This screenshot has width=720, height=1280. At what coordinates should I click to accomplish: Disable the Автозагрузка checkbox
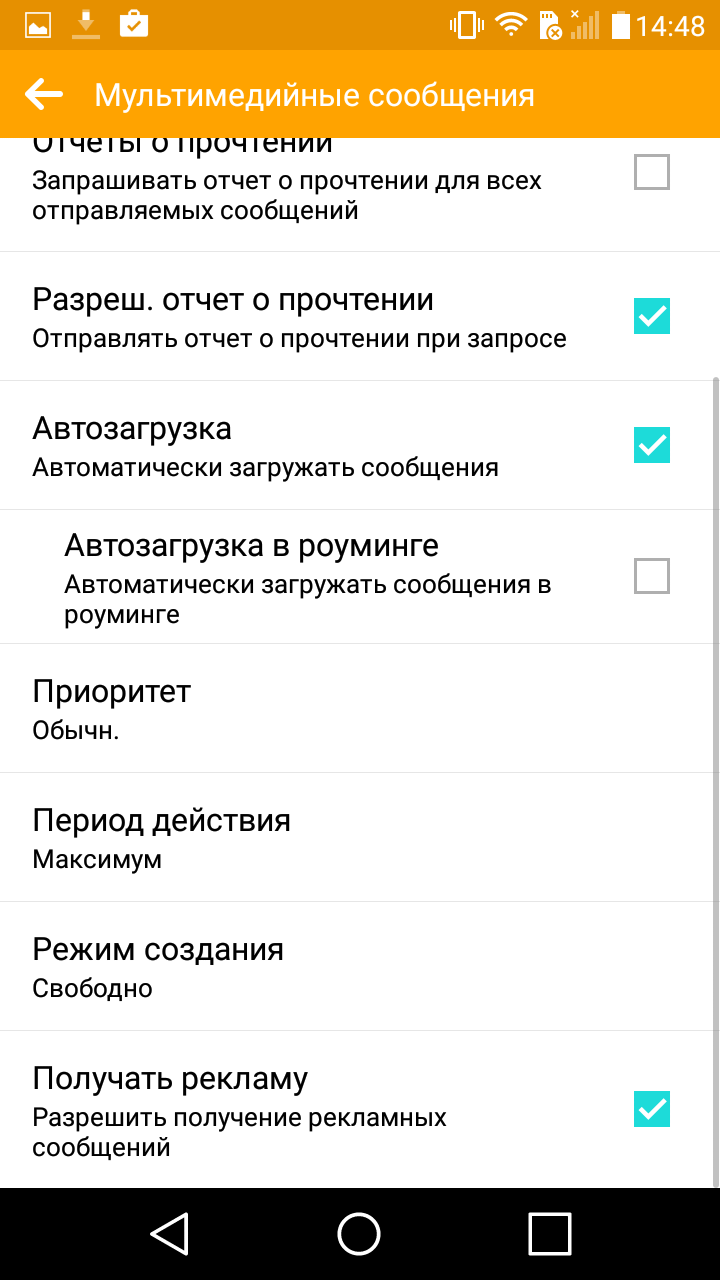[652, 445]
